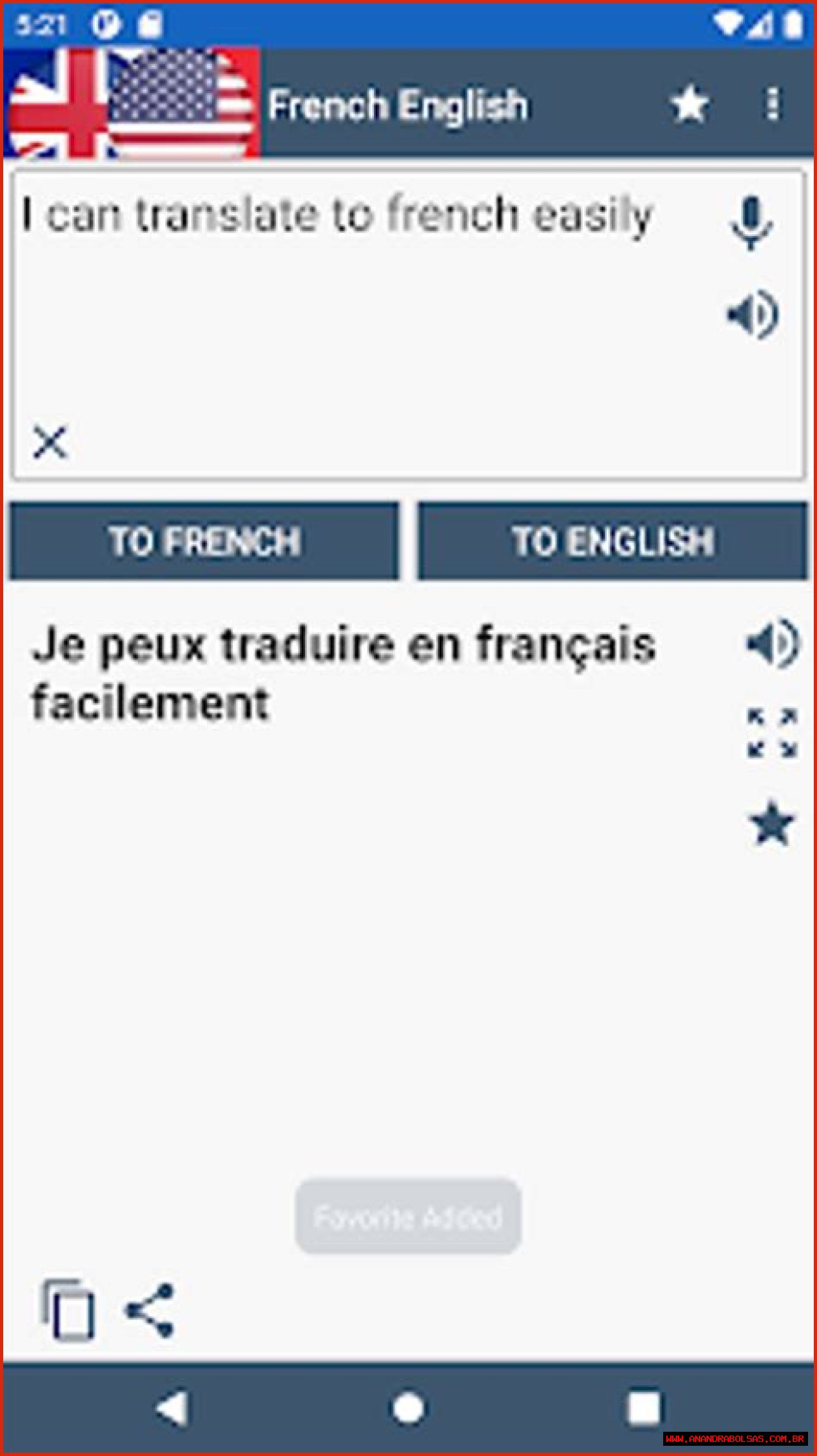This screenshot has height=1456, width=817.
Task: Clear the input text
Action: (x=50, y=442)
